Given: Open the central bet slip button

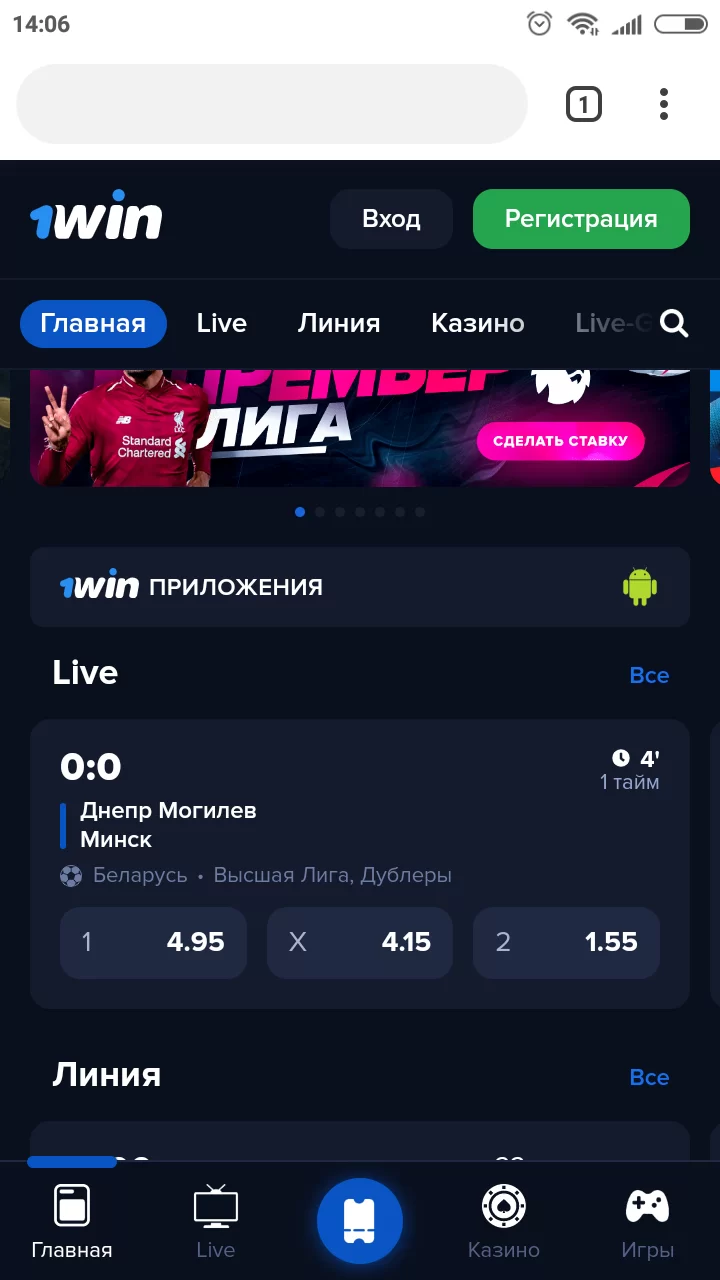Looking at the screenshot, I should 360,1221.
